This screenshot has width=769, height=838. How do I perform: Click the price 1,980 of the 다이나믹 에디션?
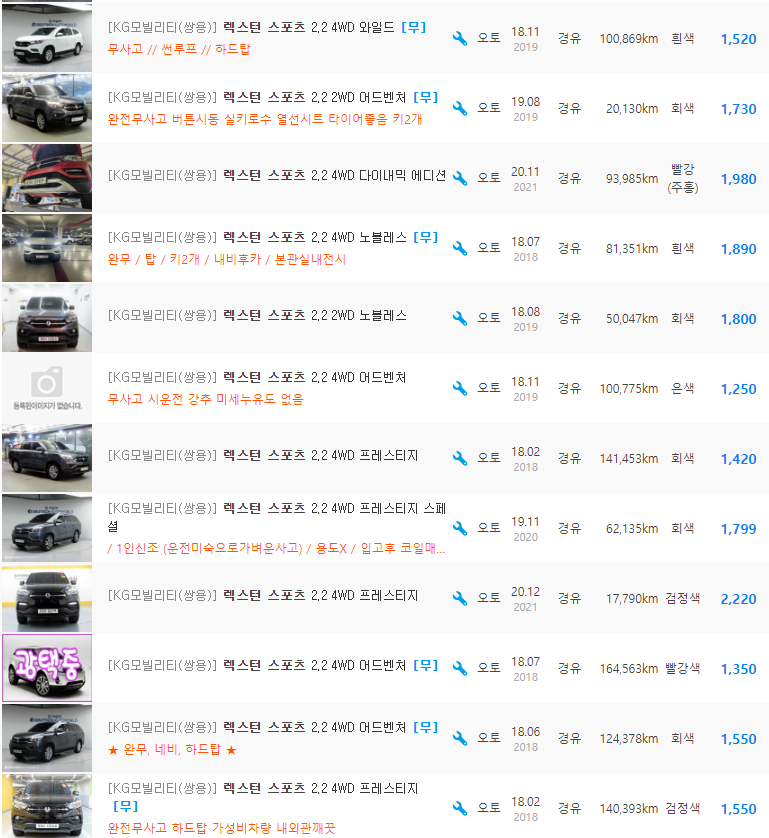[x=741, y=178]
